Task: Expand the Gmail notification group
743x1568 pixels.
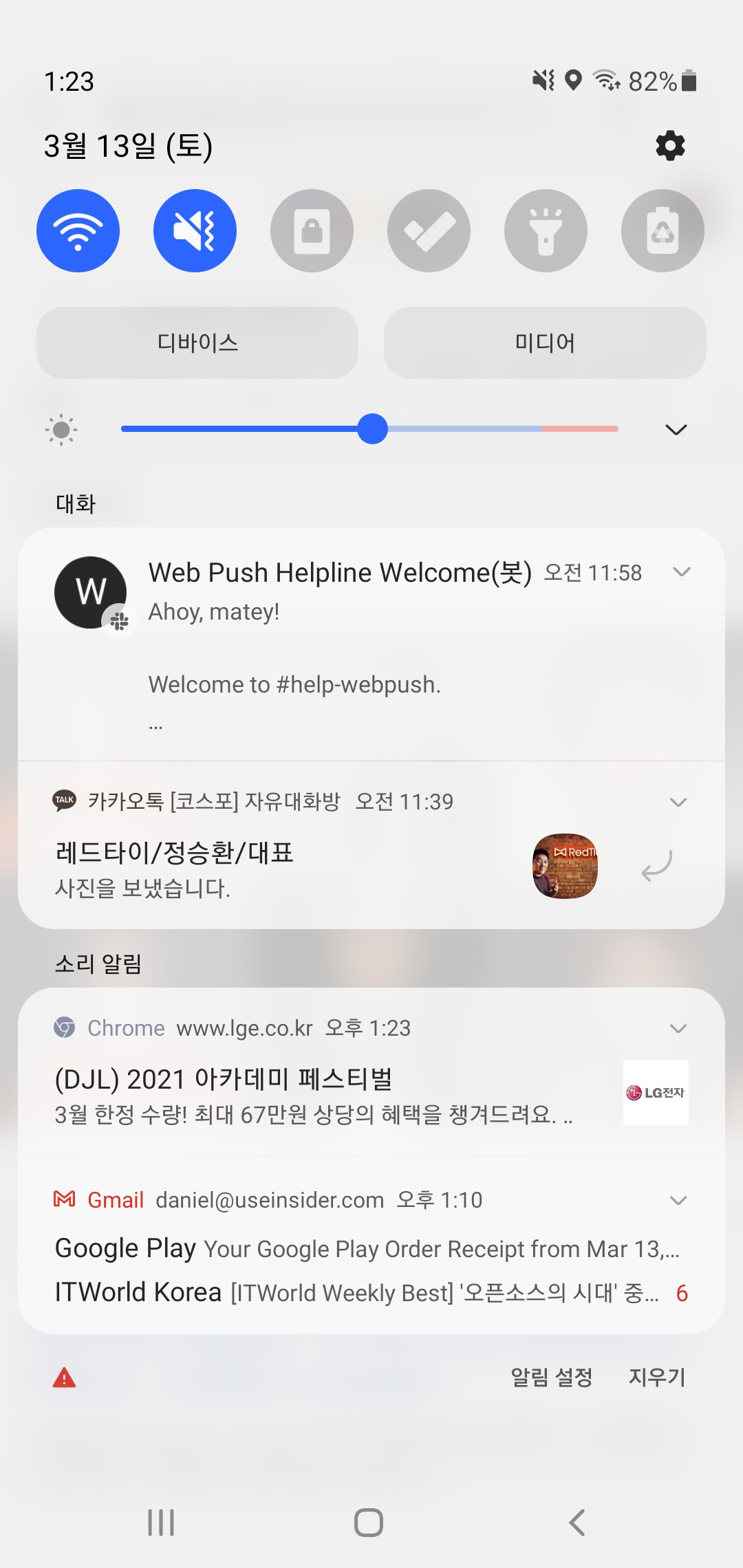Action: coord(678,1201)
